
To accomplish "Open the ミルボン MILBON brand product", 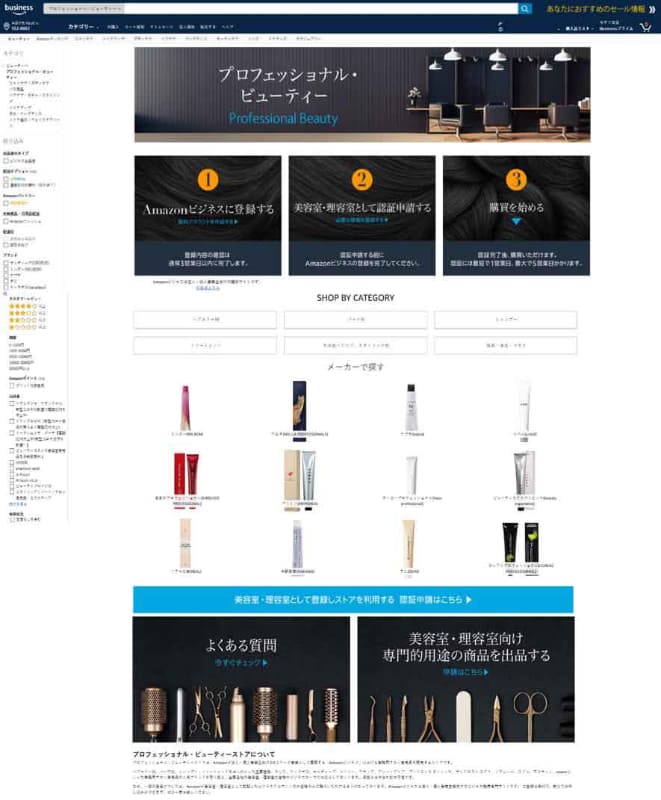I will 185,410.
